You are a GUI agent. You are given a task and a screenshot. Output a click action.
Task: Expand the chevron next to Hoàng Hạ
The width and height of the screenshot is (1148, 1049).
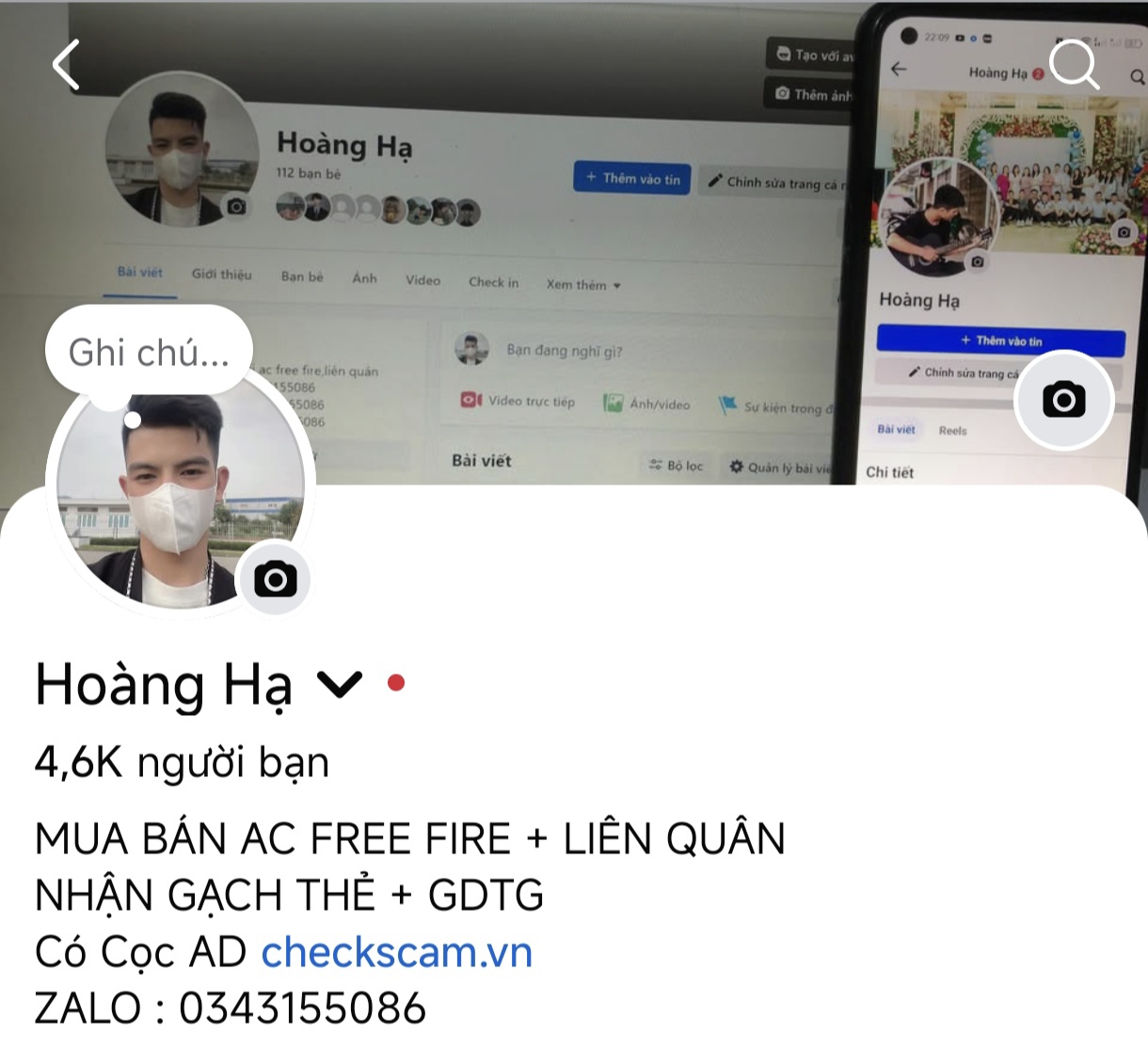pyautogui.click(x=340, y=684)
